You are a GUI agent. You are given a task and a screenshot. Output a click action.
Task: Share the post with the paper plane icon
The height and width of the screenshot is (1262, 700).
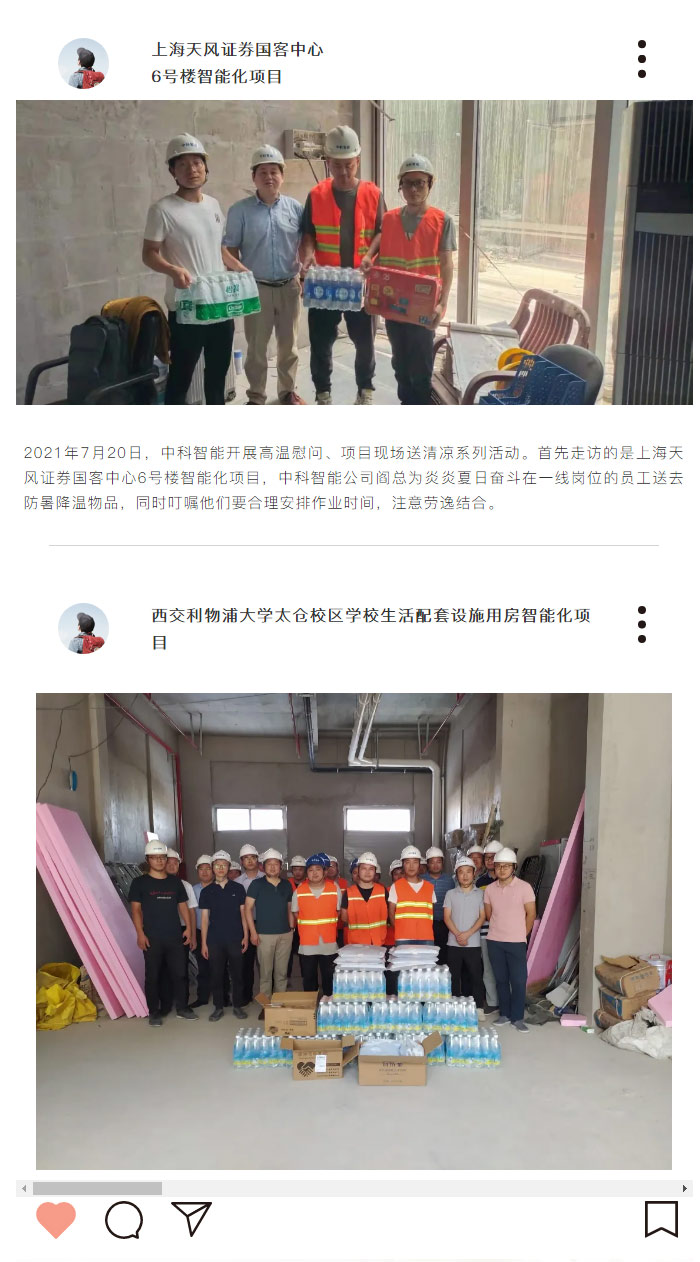[x=191, y=1219]
